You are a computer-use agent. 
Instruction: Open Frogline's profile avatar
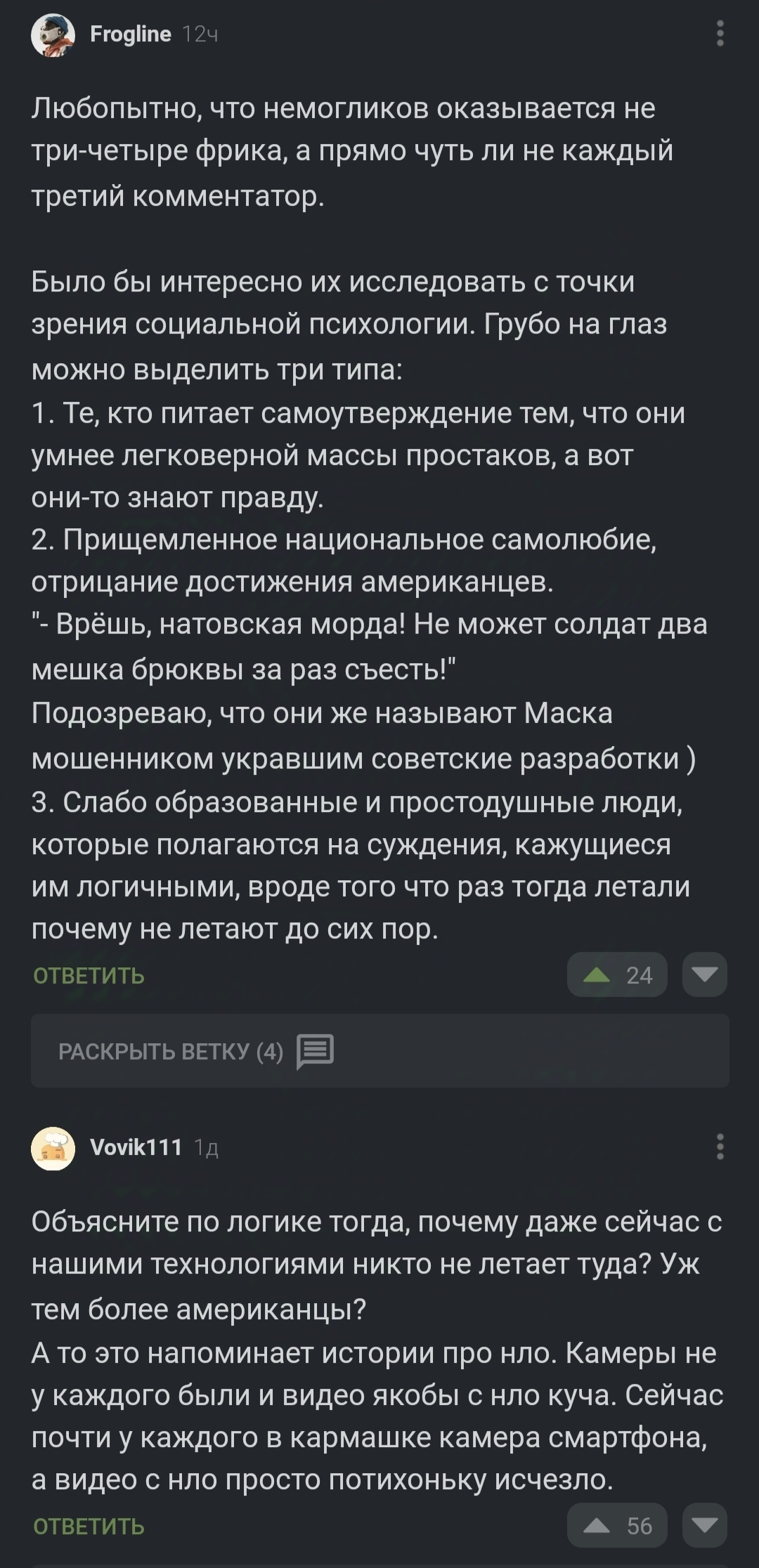(53, 34)
